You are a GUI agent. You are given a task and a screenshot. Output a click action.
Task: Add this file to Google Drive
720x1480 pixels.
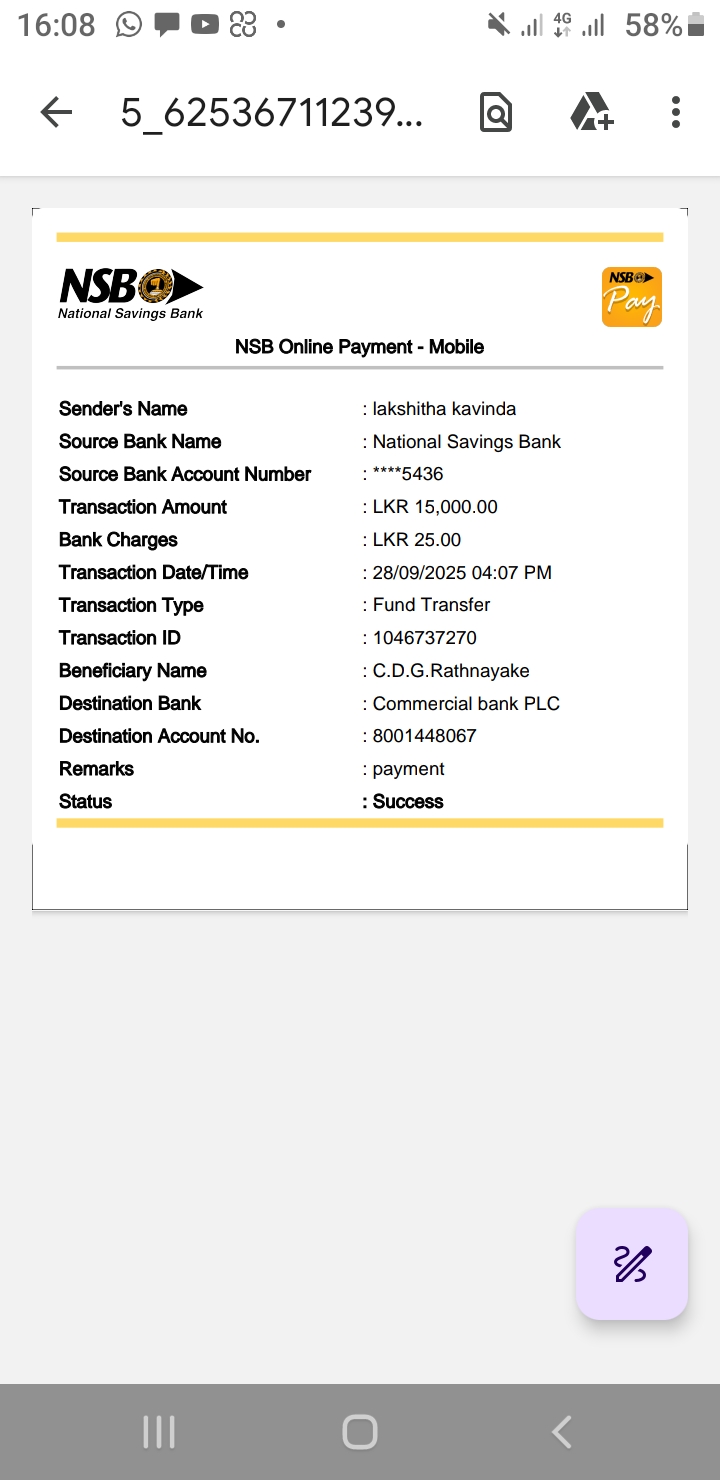[591, 113]
